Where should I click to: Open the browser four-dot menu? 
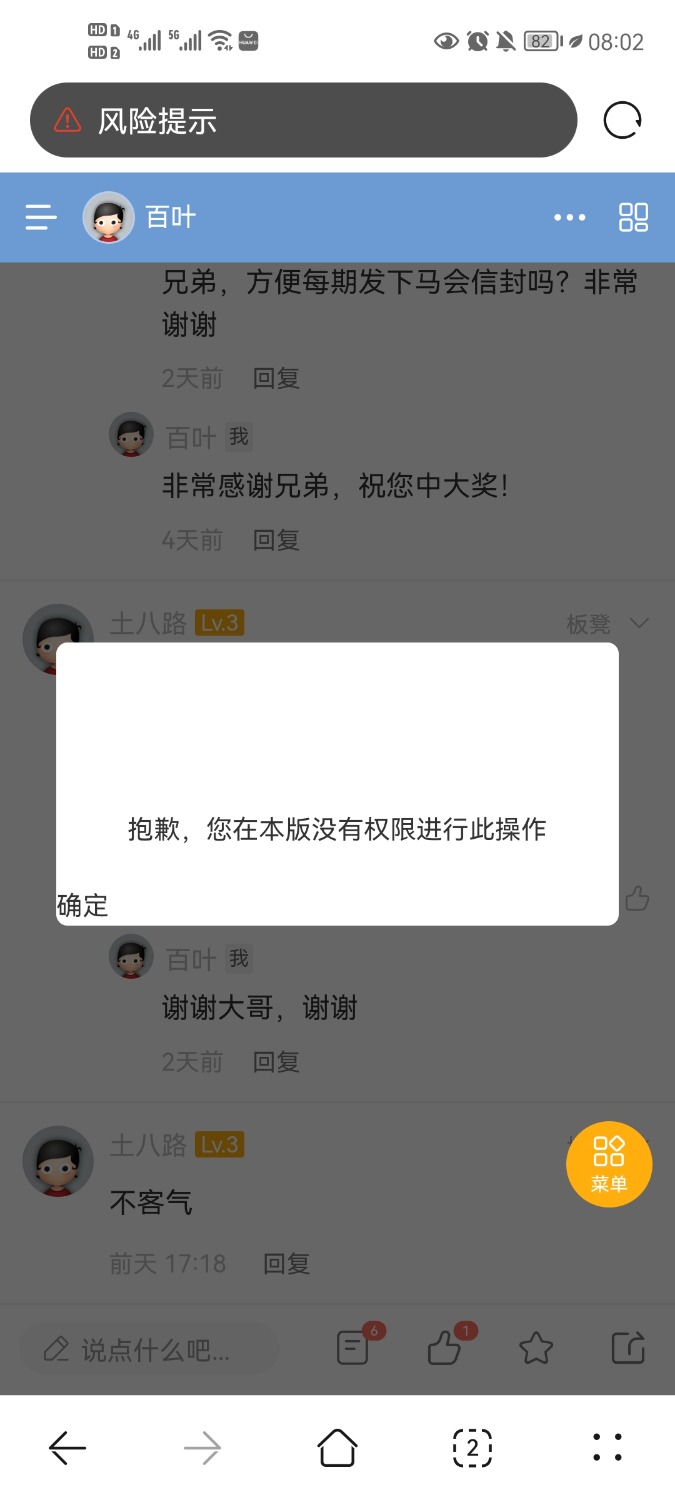coord(608,1447)
